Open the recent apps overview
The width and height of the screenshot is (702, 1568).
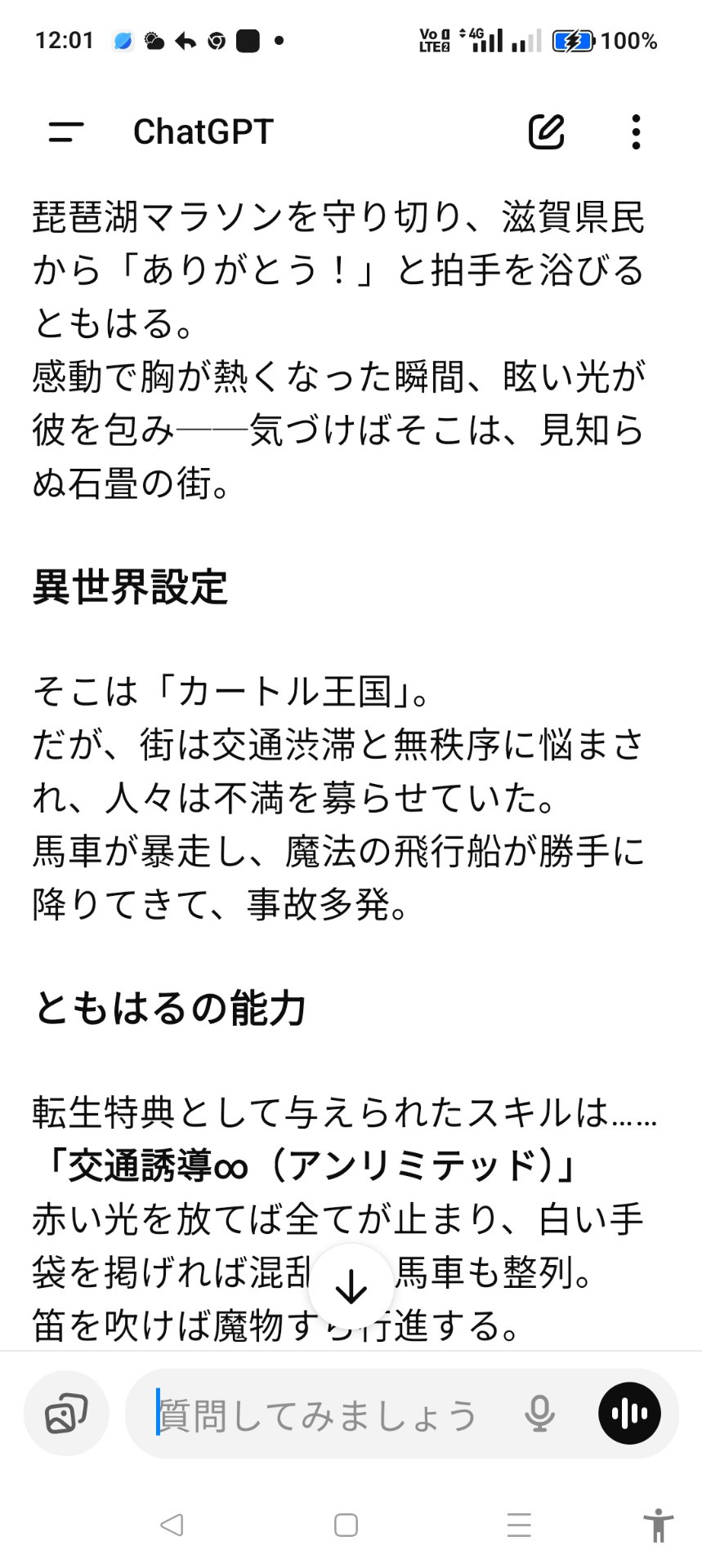tap(519, 1525)
